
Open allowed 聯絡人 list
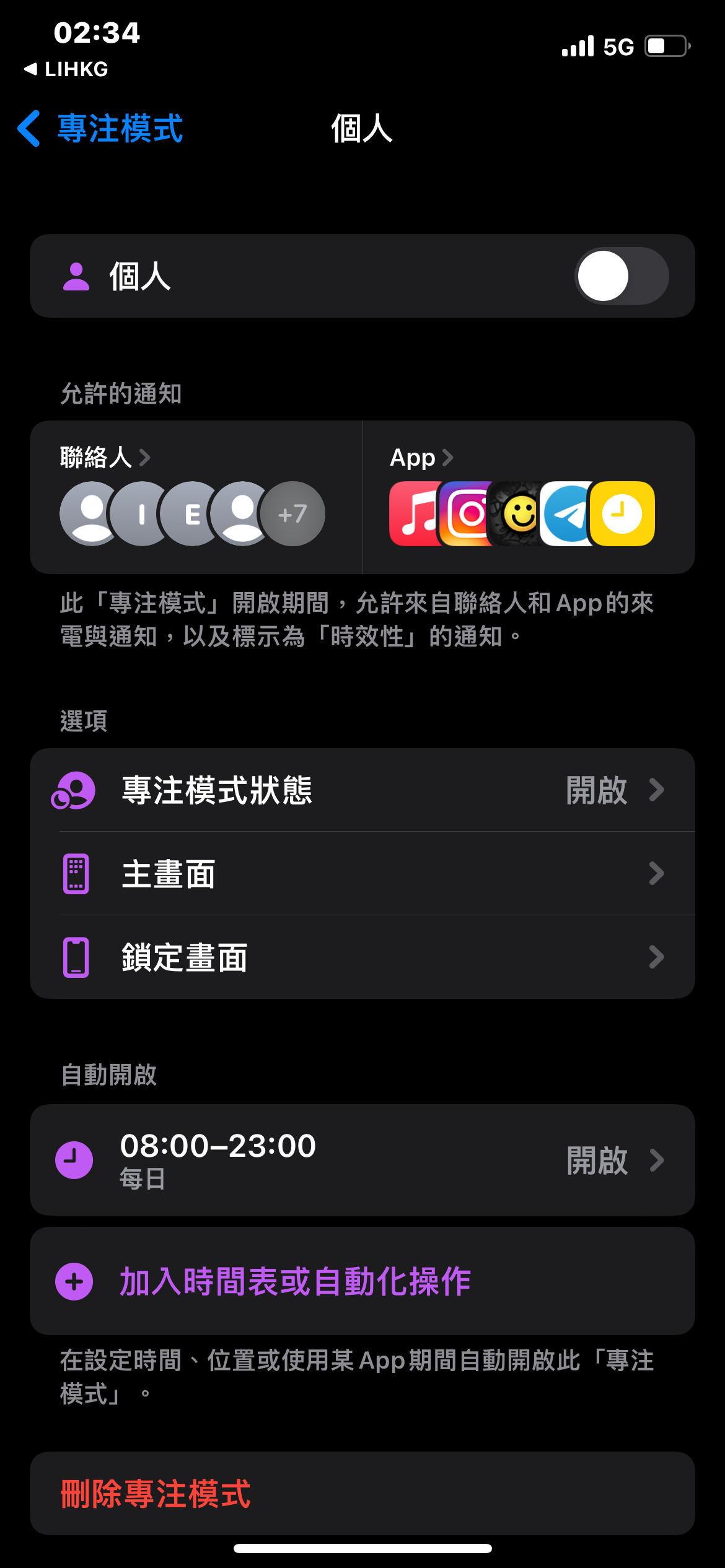pyautogui.click(x=196, y=497)
